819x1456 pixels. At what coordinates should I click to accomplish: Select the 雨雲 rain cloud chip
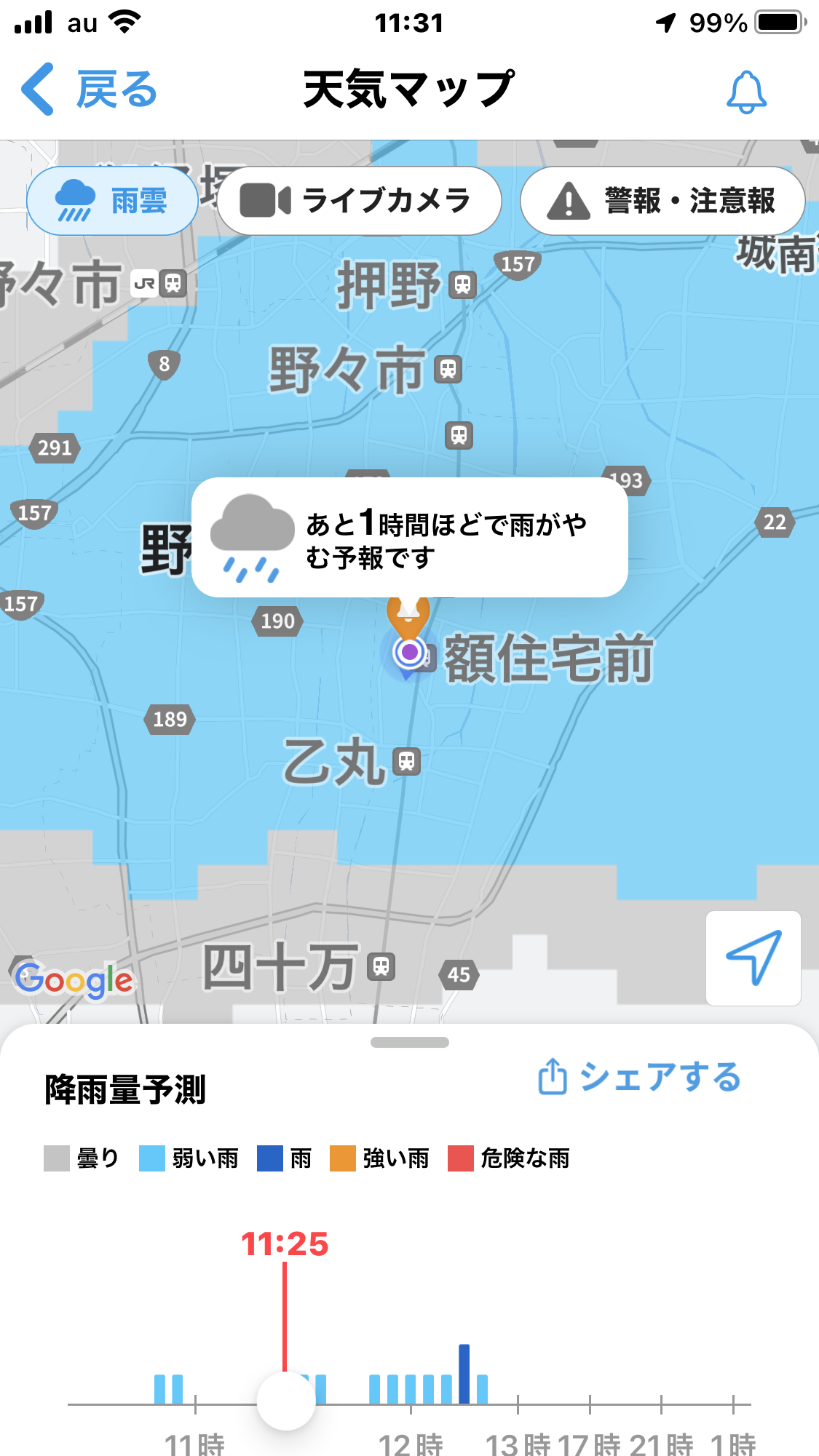(x=113, y=201)
